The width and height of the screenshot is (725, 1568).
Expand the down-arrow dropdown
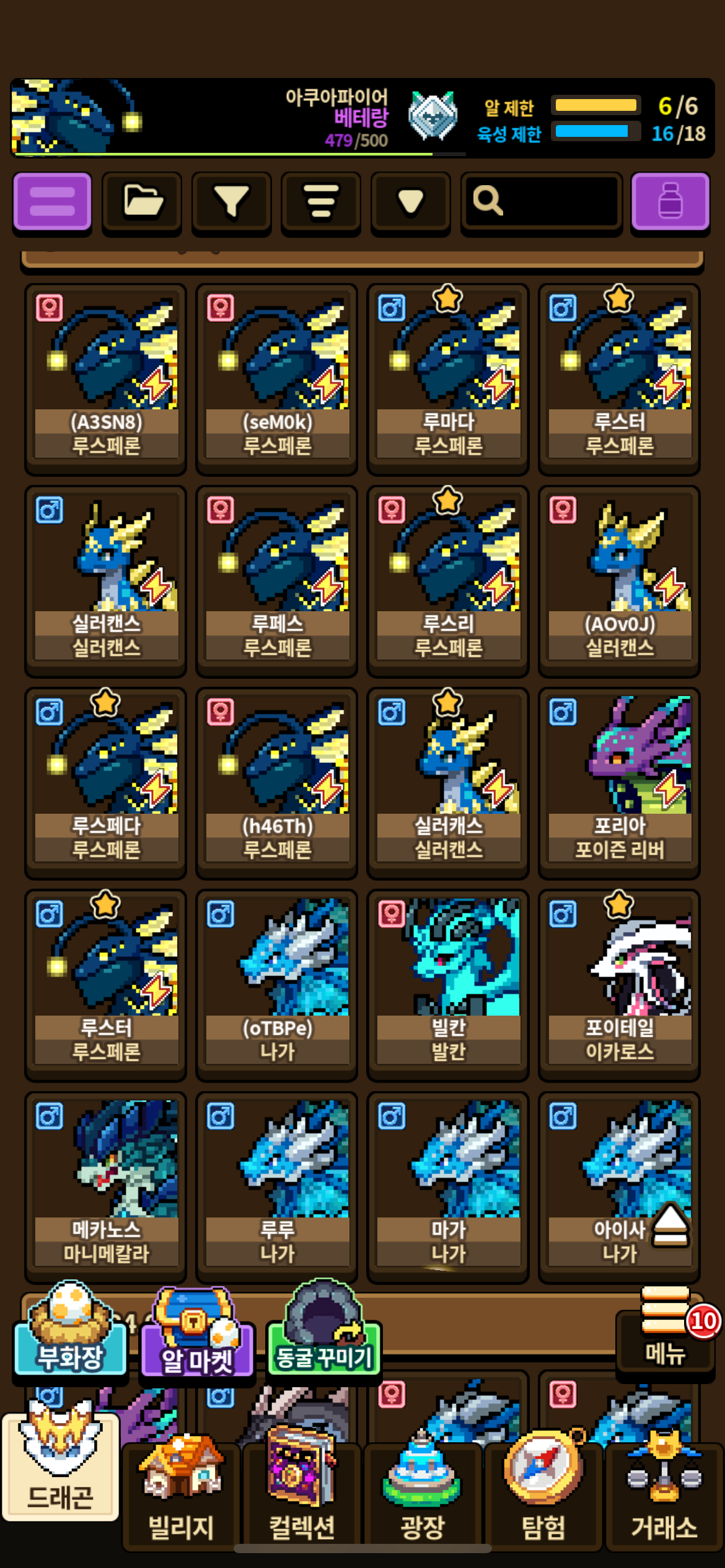[x=410, y=202]
